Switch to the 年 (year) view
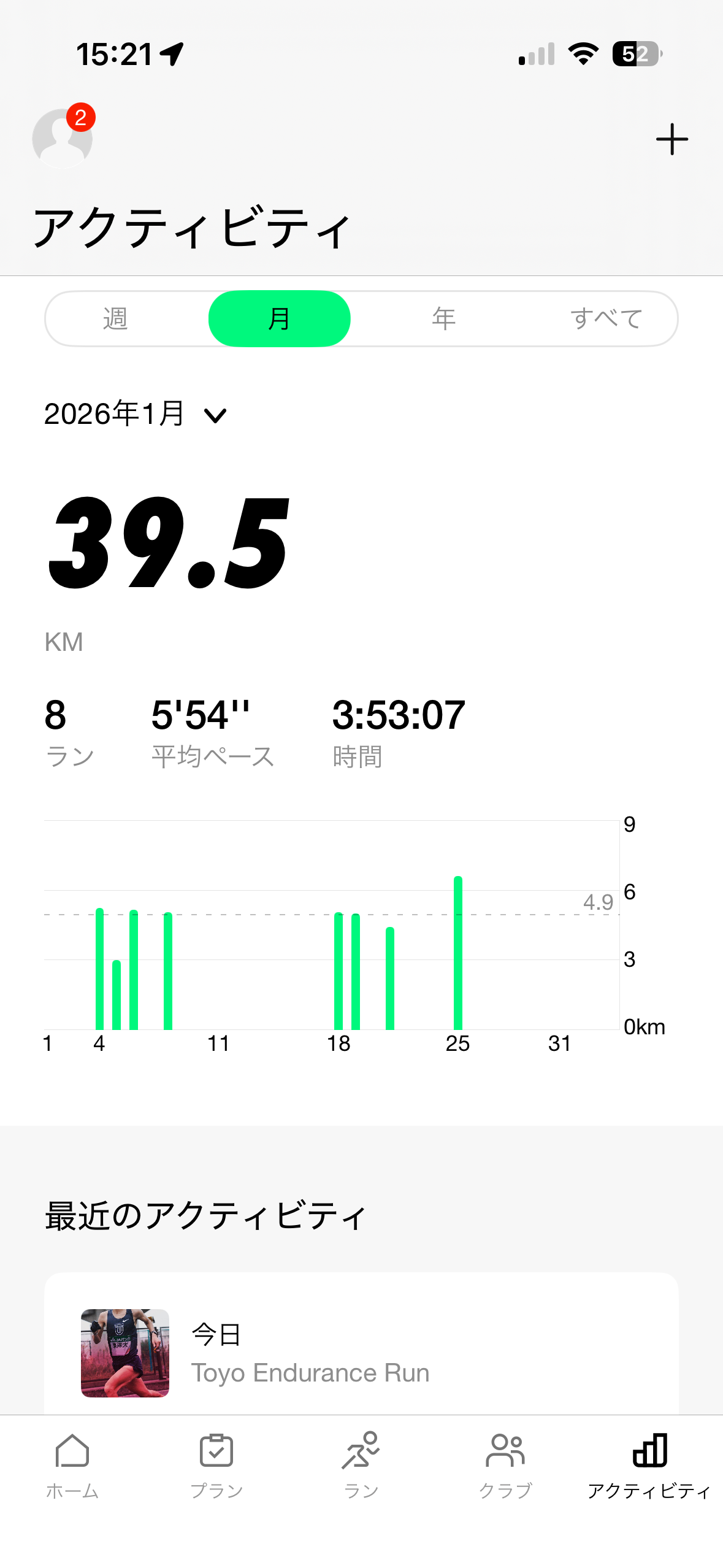The image size is (723, 1568). pos(443,319)
